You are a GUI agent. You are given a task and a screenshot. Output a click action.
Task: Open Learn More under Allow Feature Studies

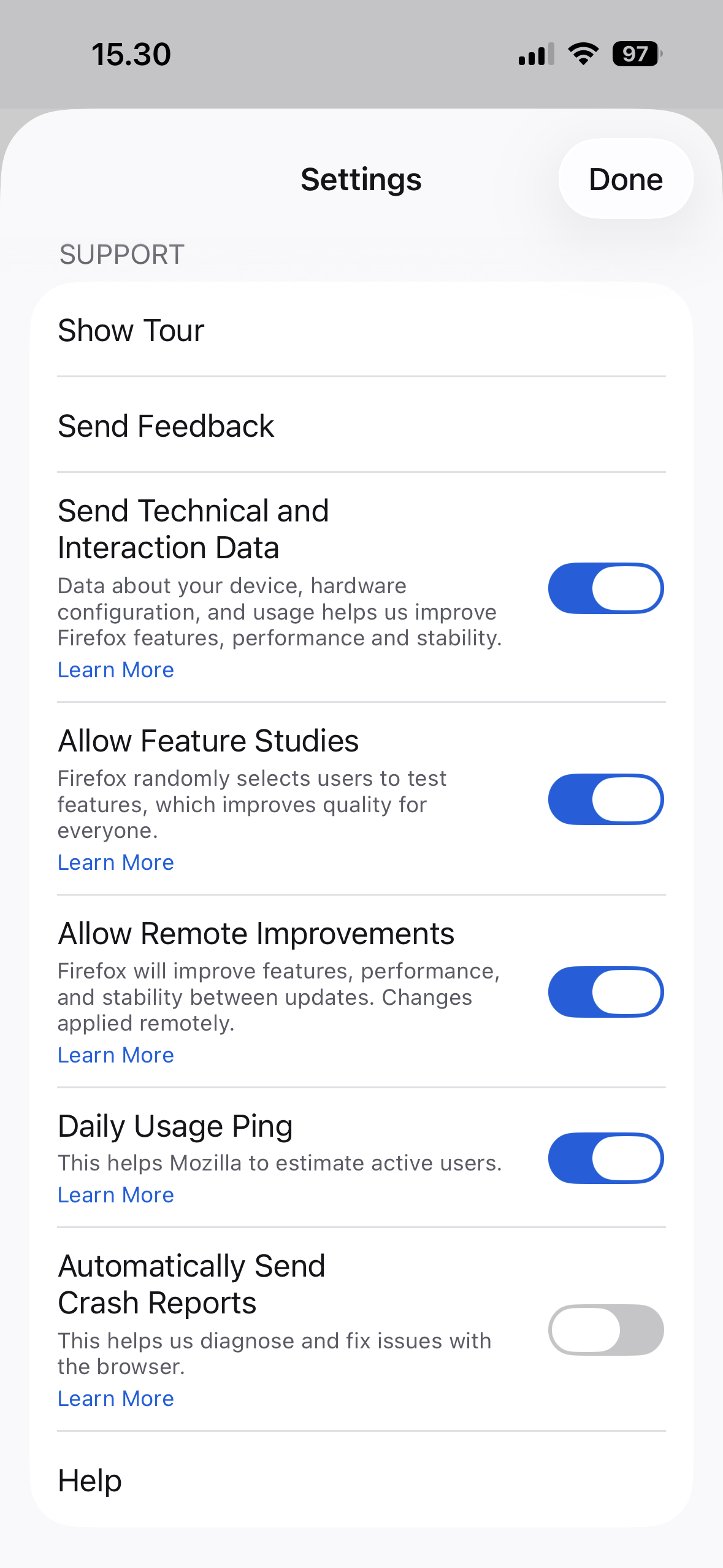coord(116,863)
